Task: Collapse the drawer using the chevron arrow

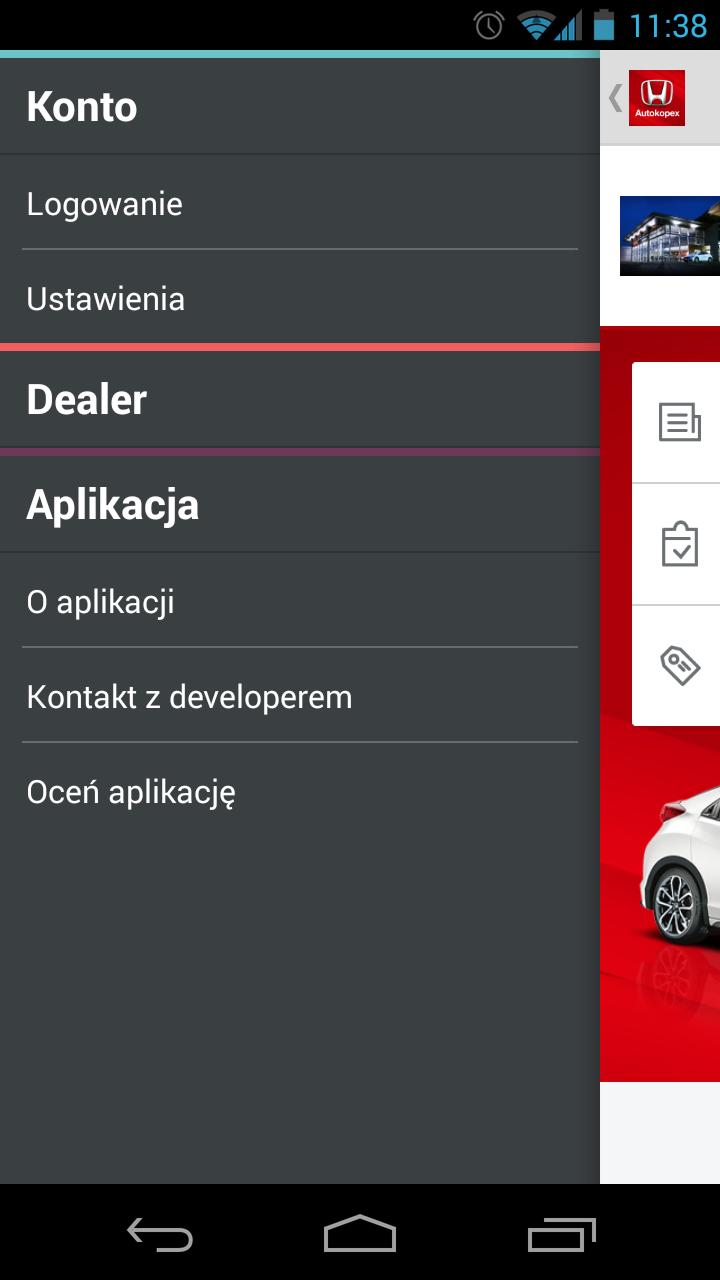Action: (615, 98)
